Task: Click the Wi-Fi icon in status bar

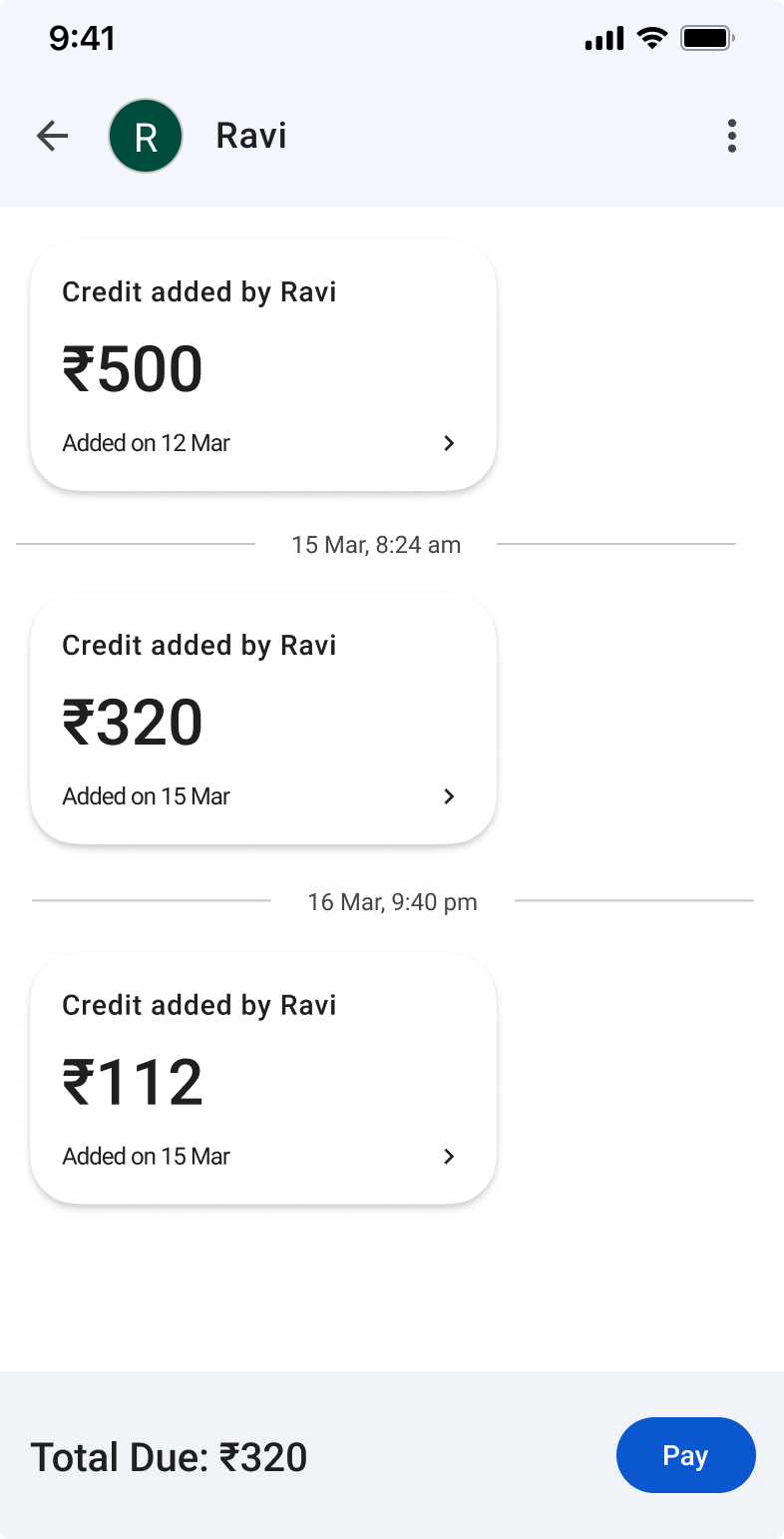Action: [x=652, y=37]
